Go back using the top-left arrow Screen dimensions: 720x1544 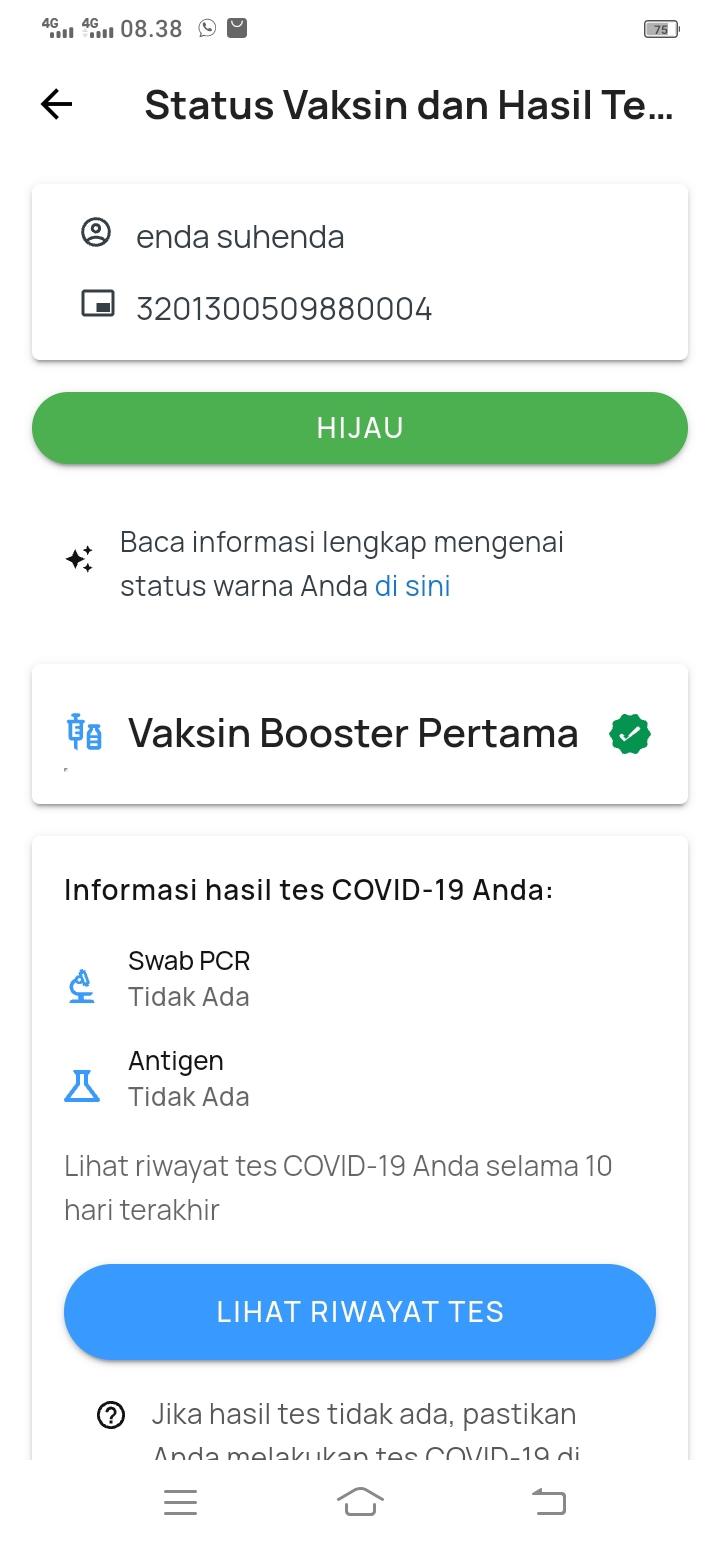point(57,104)
